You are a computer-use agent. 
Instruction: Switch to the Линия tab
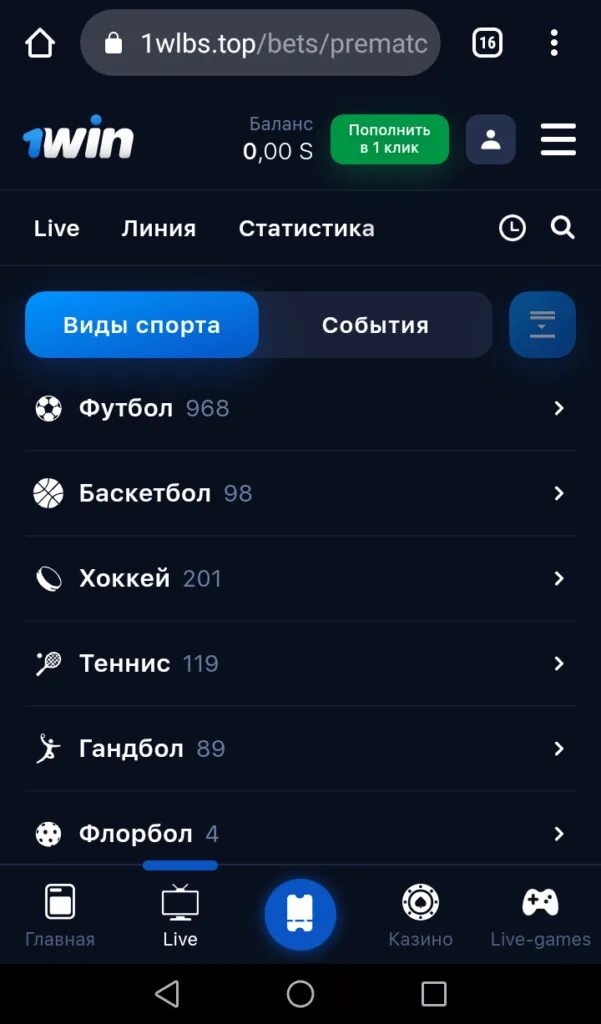pyautogui.click(x=159, y=228)
